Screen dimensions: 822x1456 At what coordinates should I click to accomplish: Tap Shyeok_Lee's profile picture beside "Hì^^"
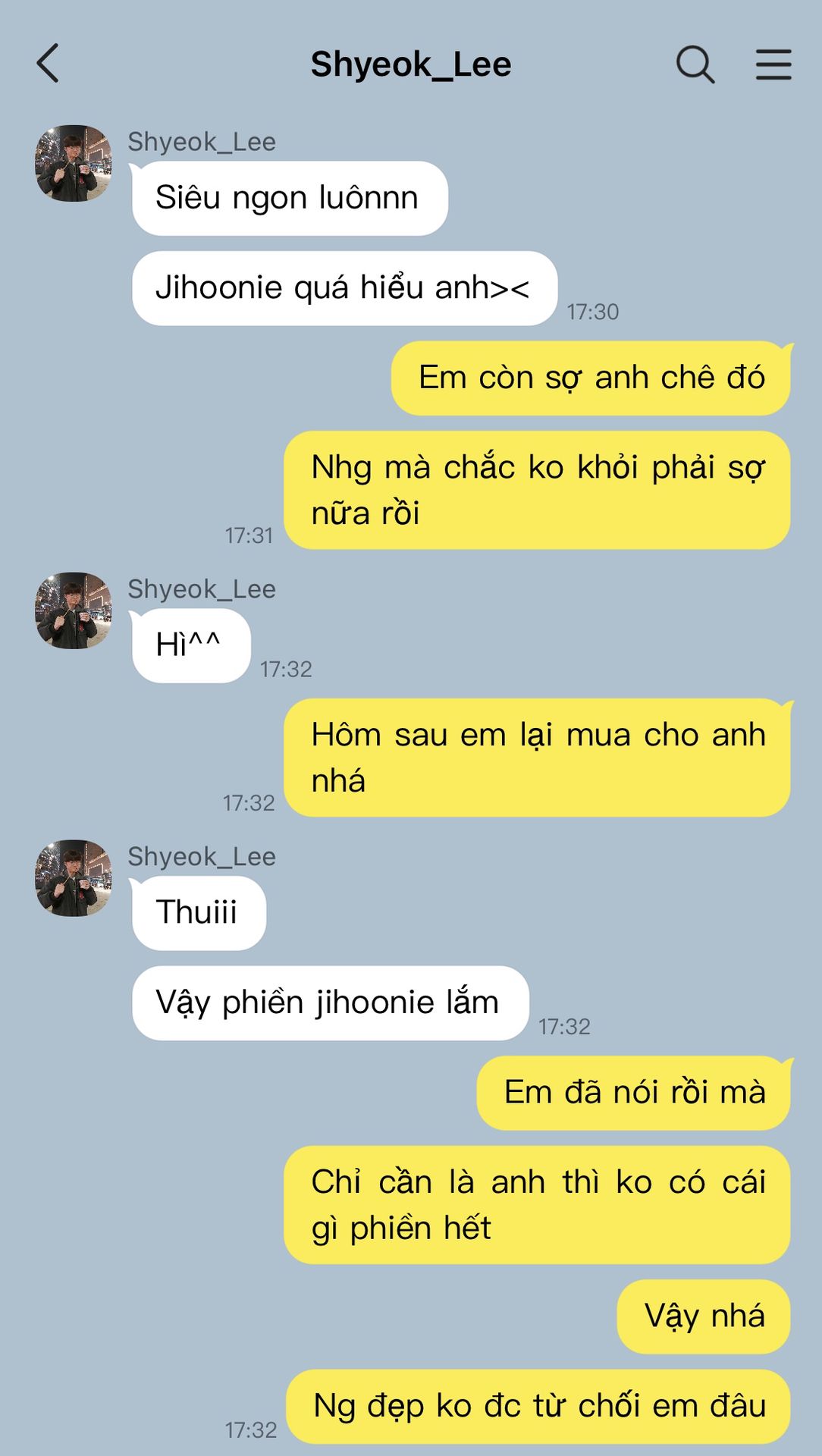point(74,610)
